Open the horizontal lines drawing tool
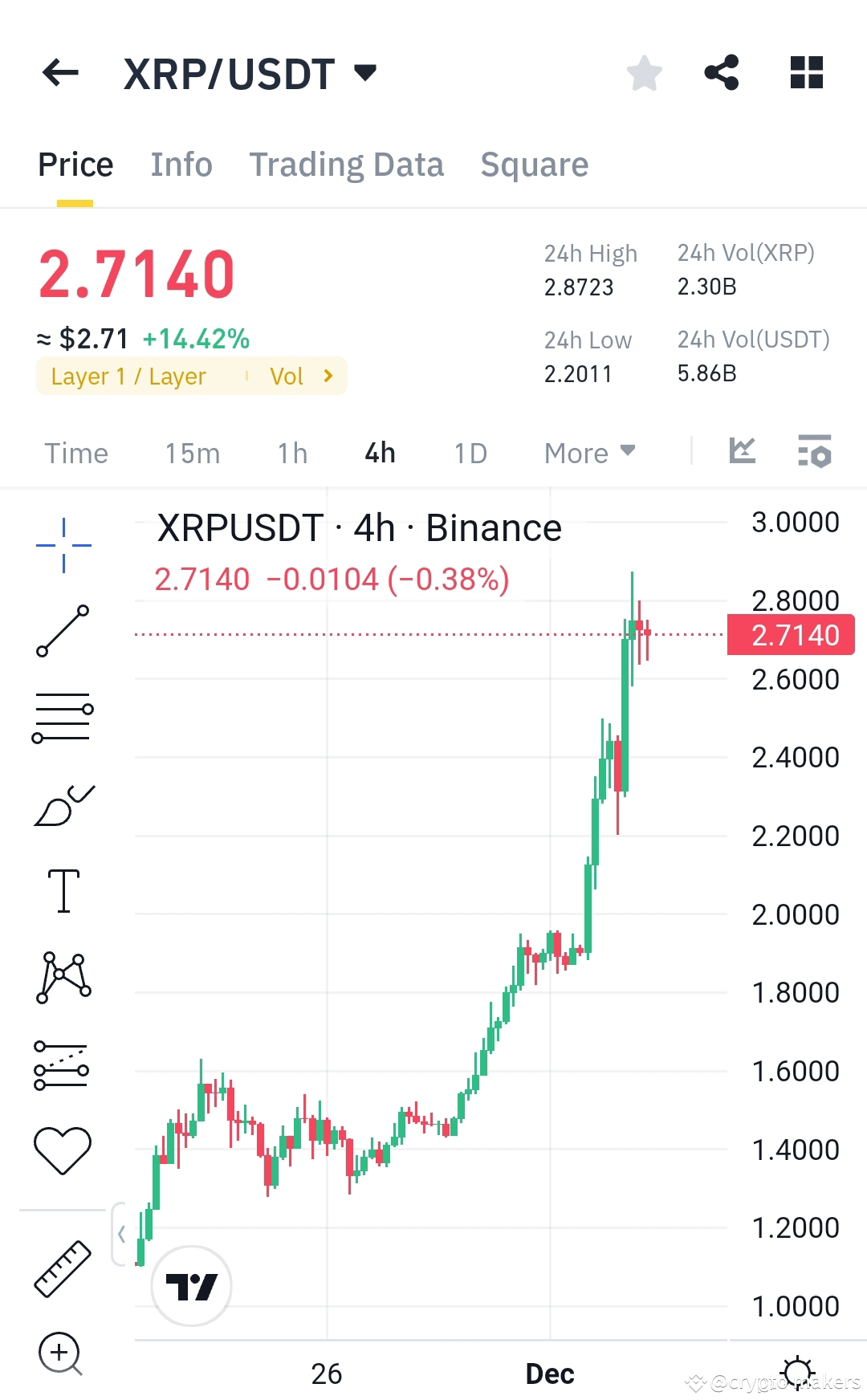Image resolution: width=867 pixels, height=1400 pixels. tap(63, 714)
